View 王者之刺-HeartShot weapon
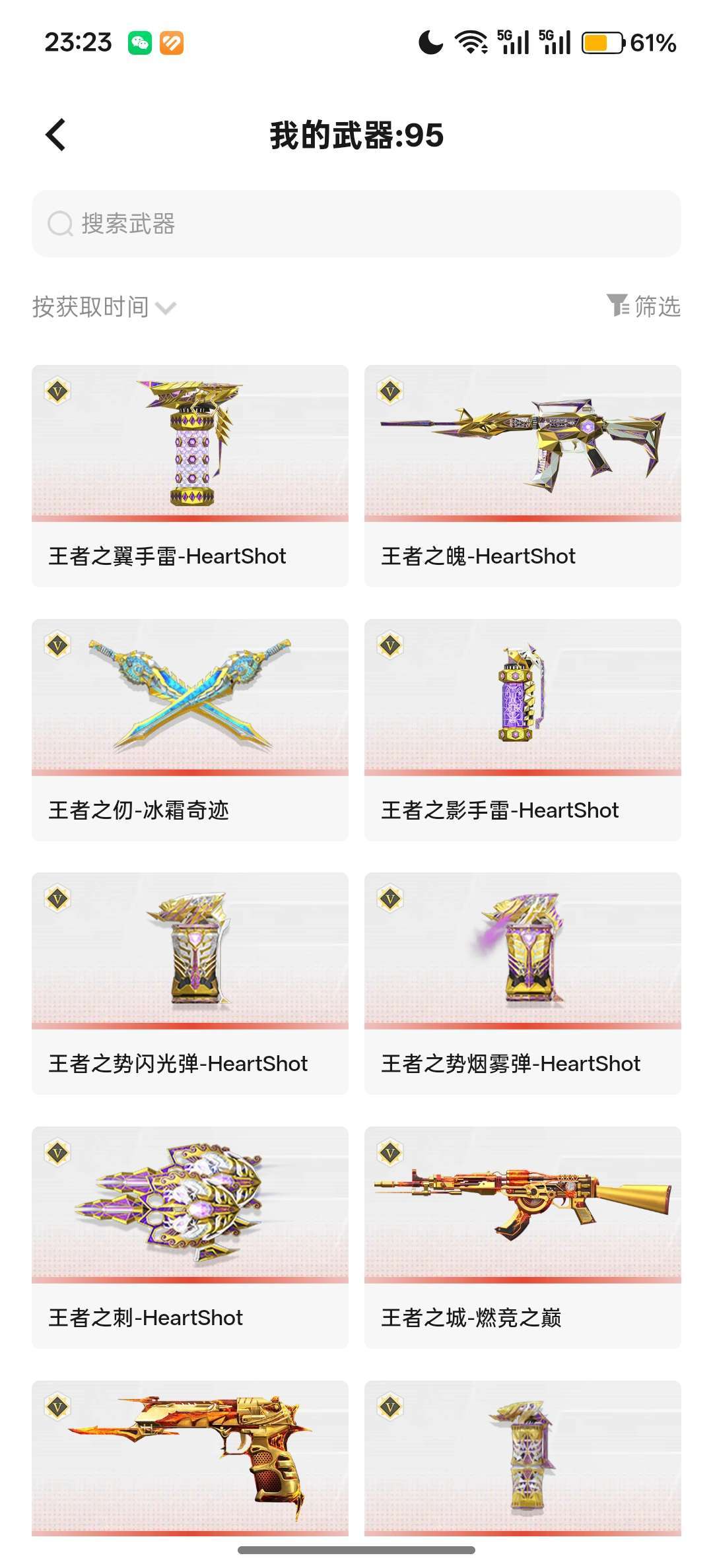This screenshot has height=1568, width=713. coord(190,1237)
